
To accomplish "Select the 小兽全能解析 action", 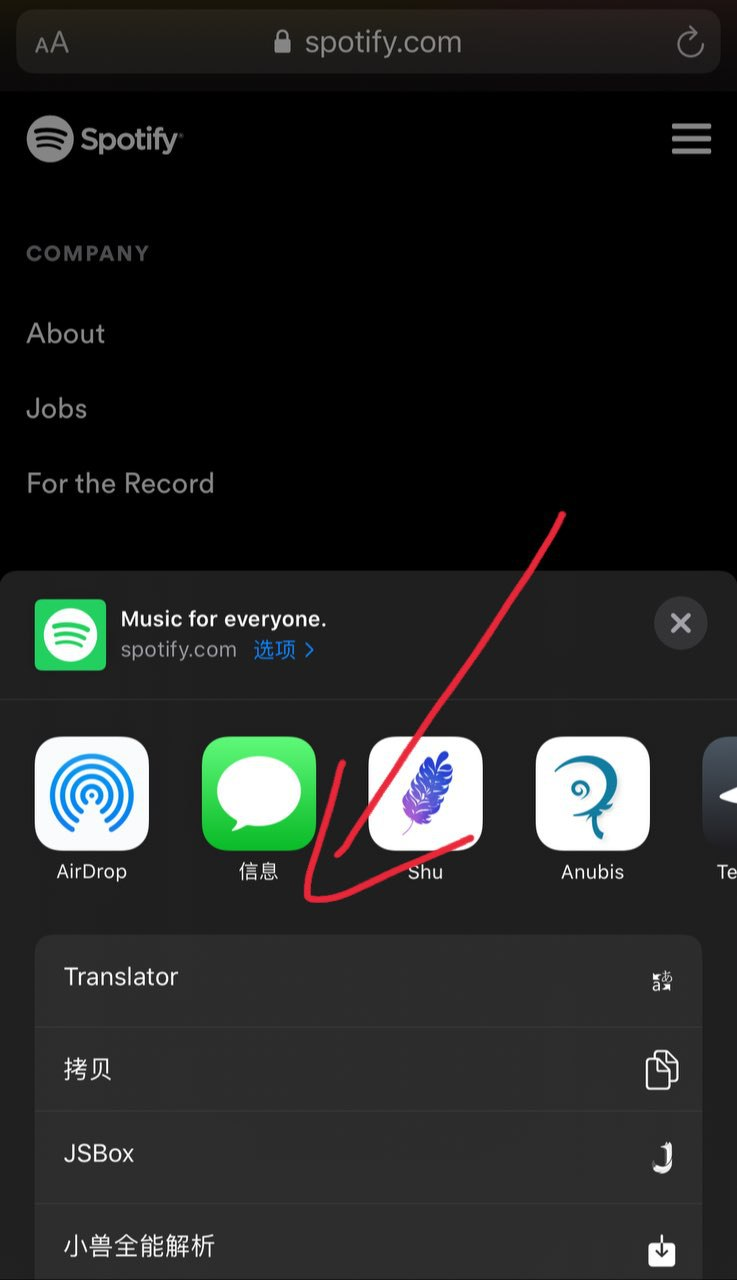I will point(368,1246).
